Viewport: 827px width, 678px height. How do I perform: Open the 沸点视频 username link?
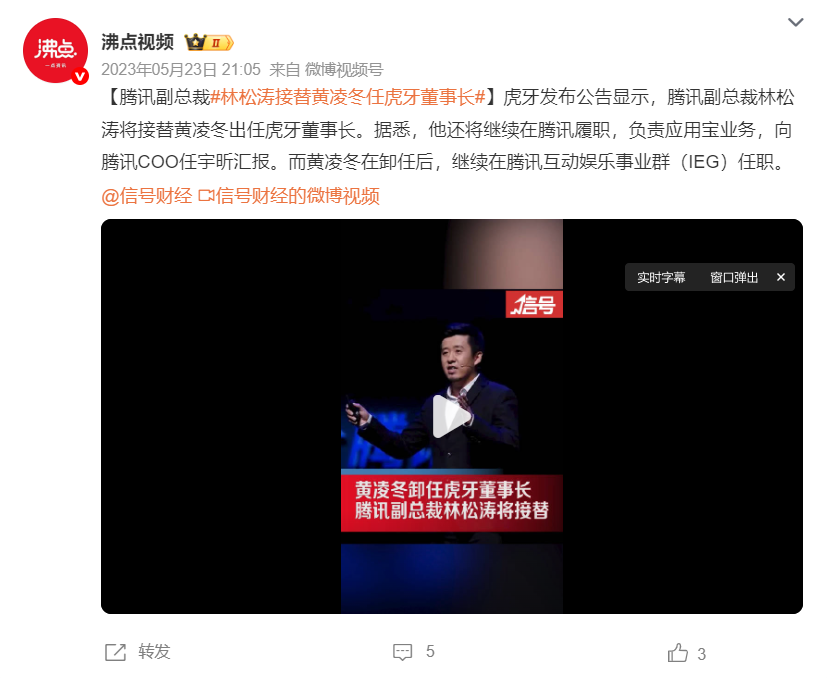click(138, 42)
